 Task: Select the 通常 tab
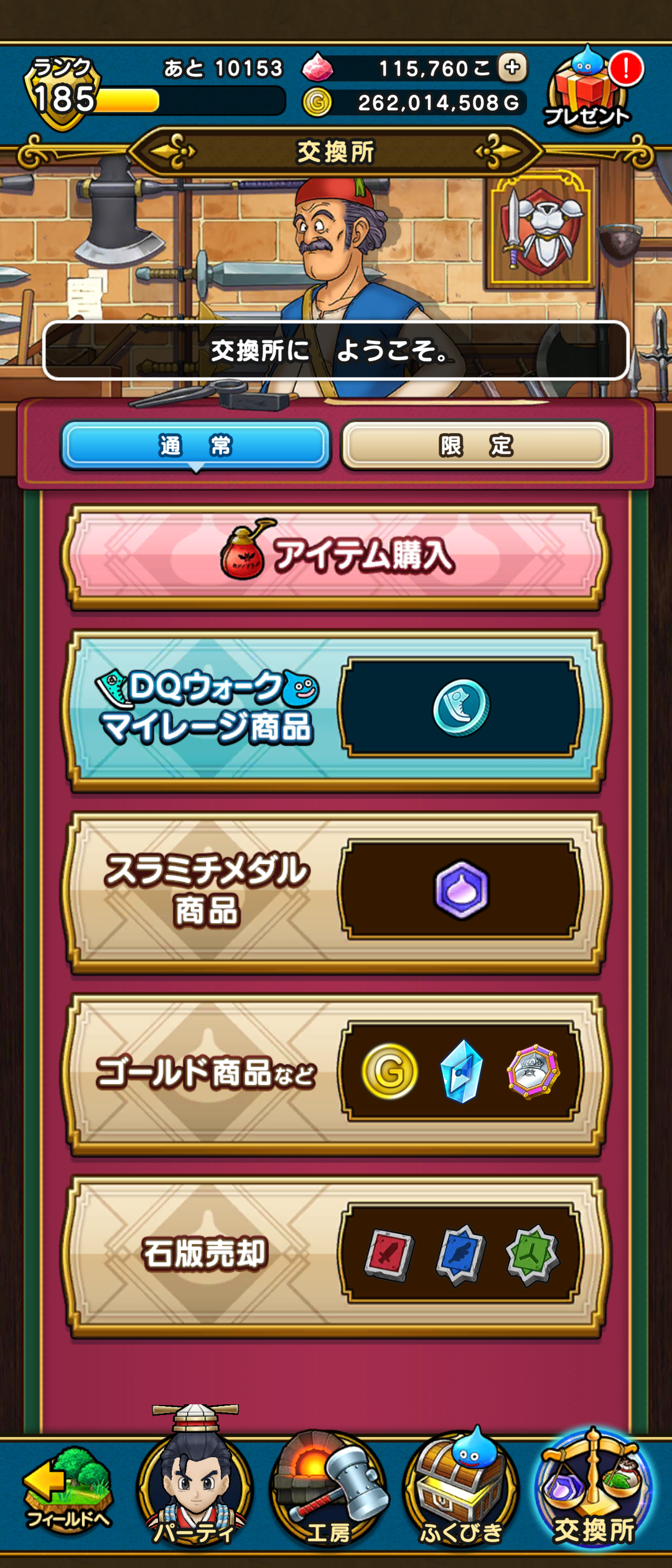[195, 446]
